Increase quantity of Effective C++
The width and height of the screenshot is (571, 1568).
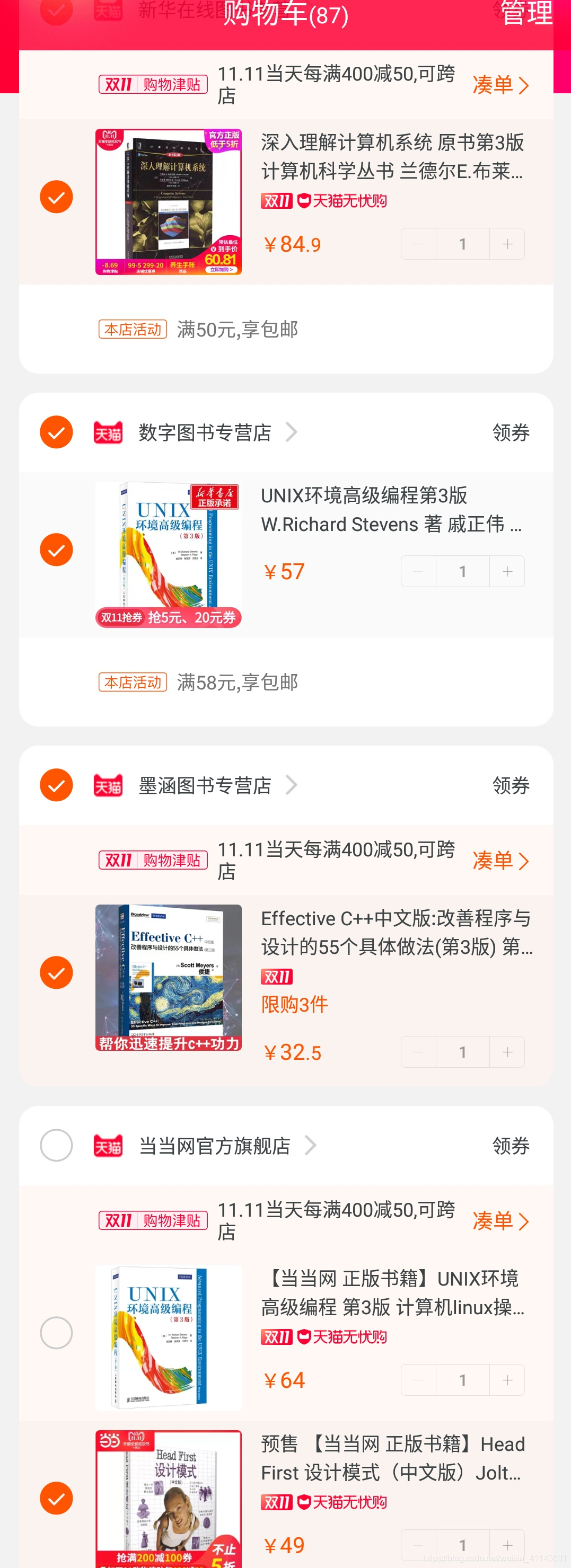507,1052
